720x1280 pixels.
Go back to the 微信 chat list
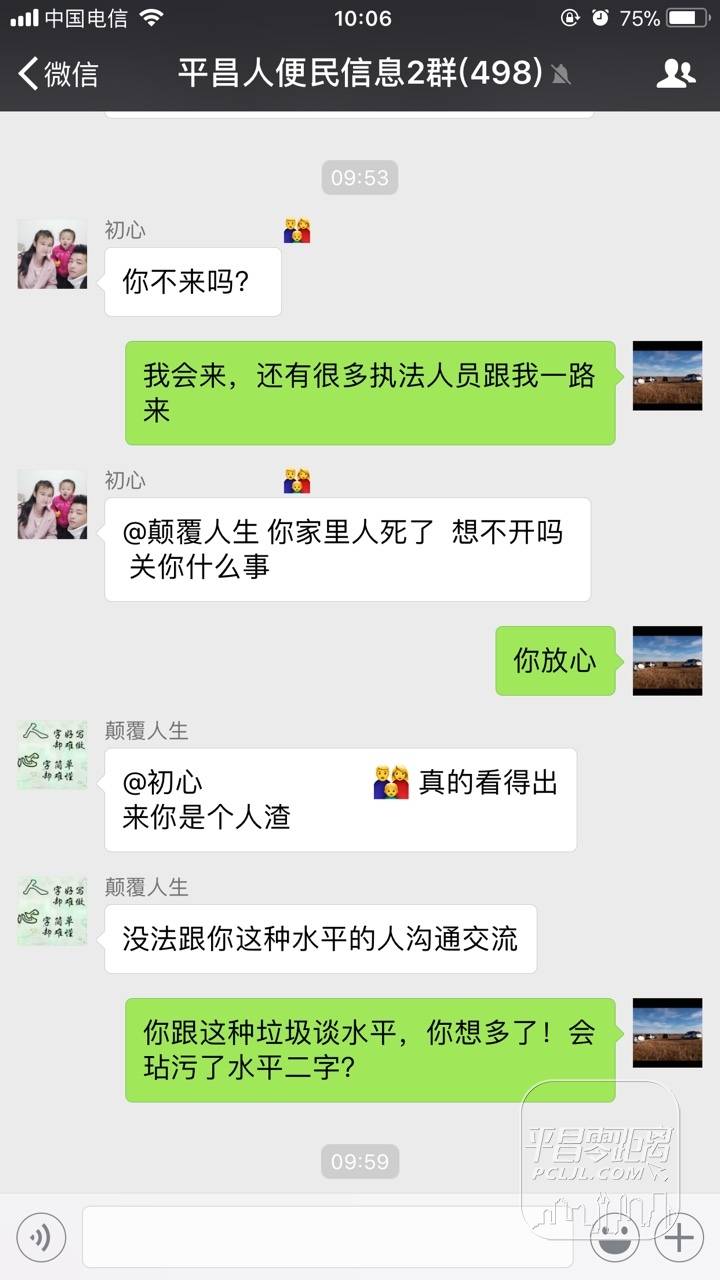point(58,73)
